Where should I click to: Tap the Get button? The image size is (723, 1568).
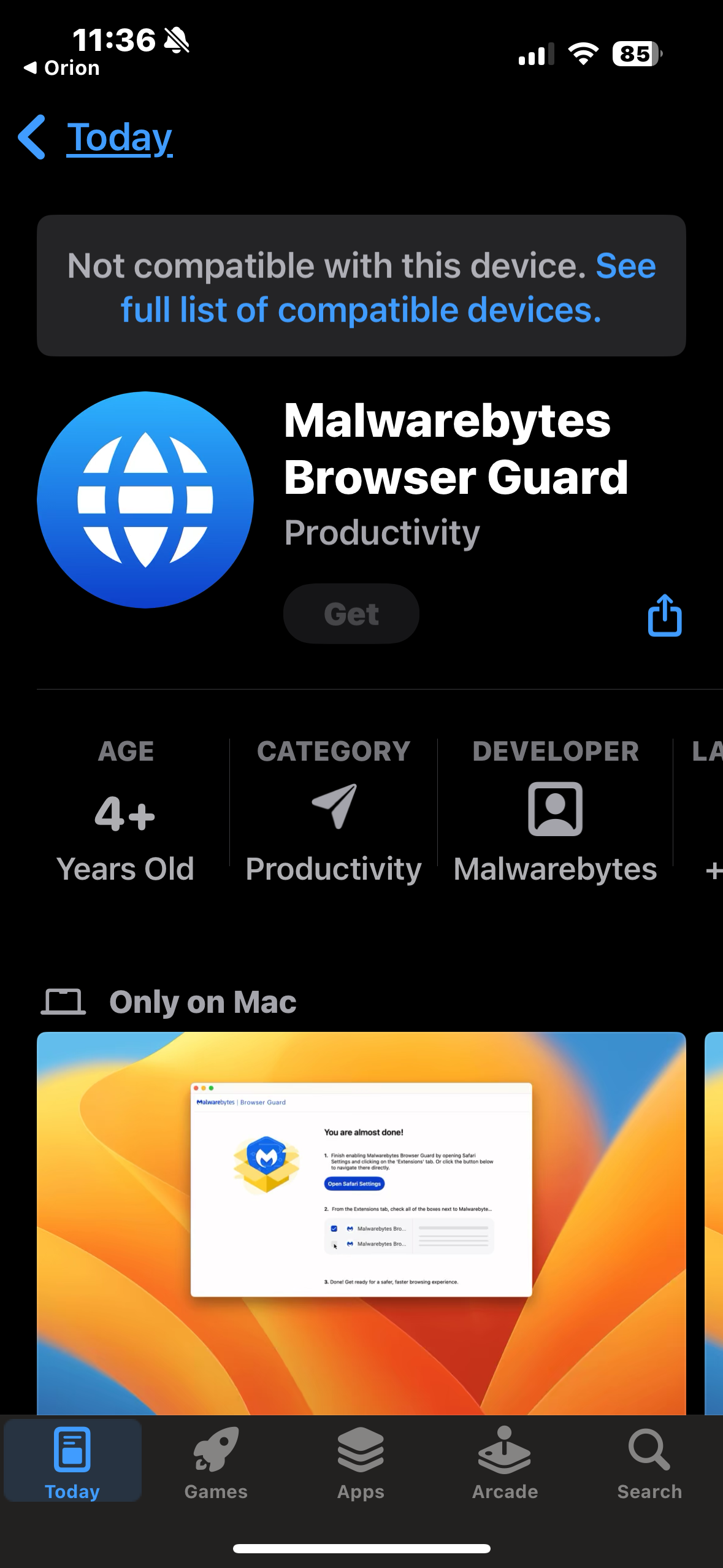351,614
